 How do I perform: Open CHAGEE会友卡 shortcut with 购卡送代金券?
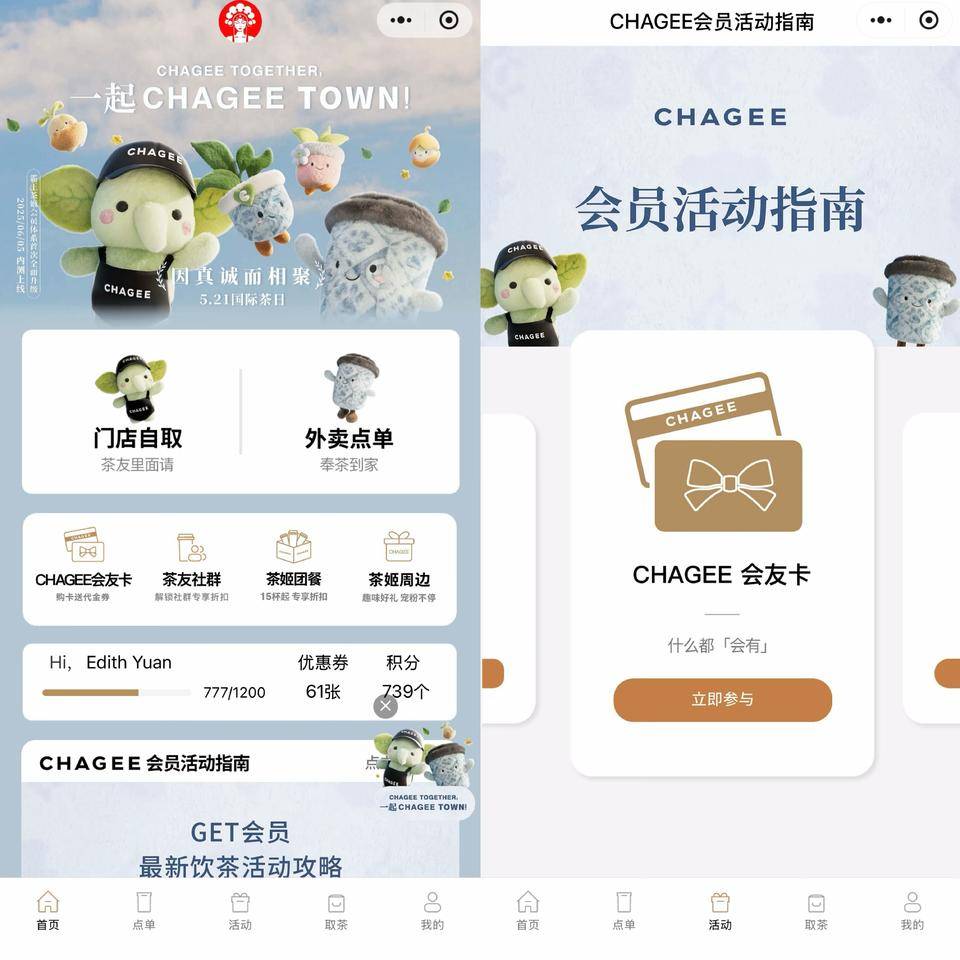coord(84,567)
